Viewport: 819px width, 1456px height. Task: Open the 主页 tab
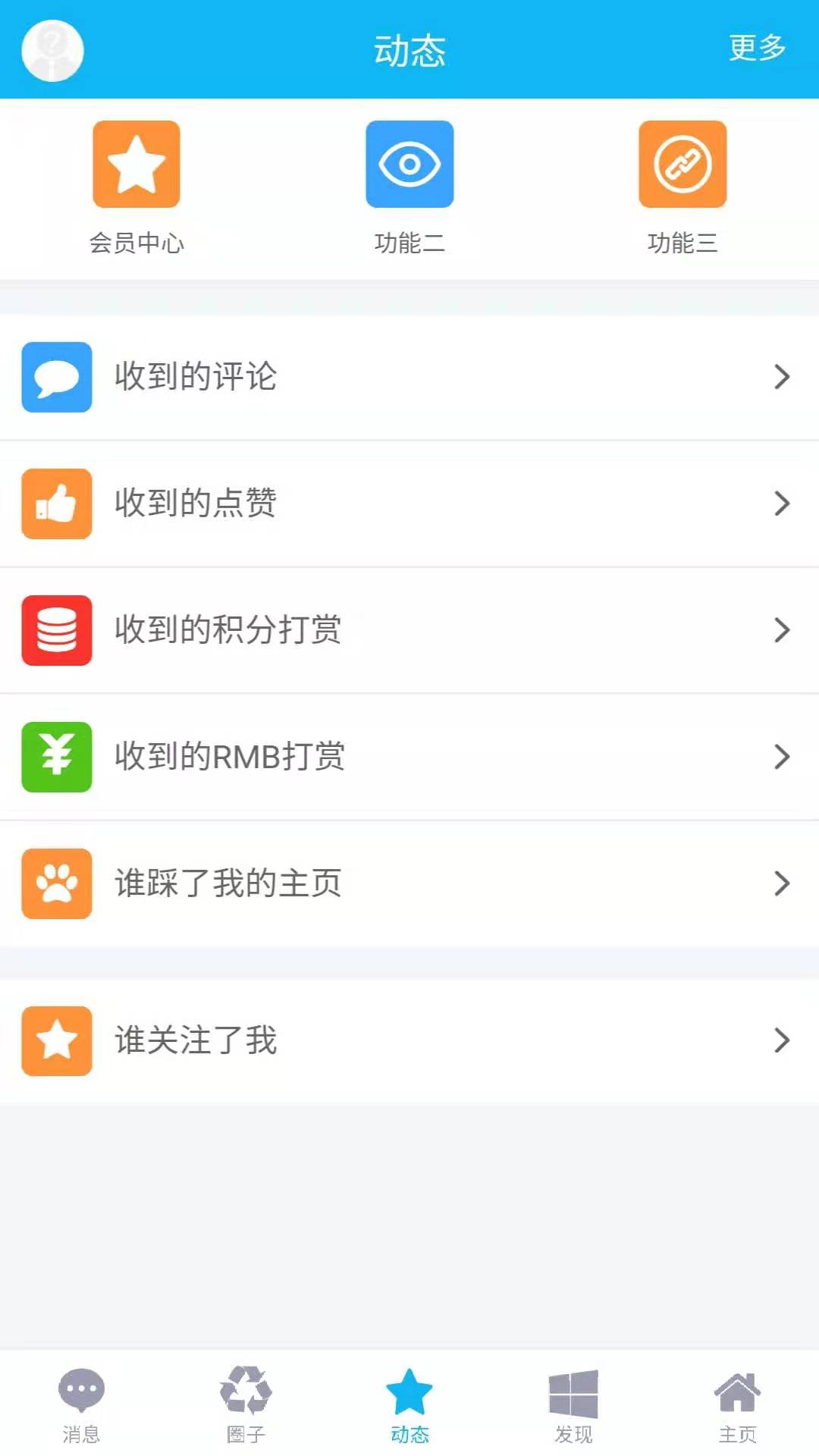point(737,1404)
